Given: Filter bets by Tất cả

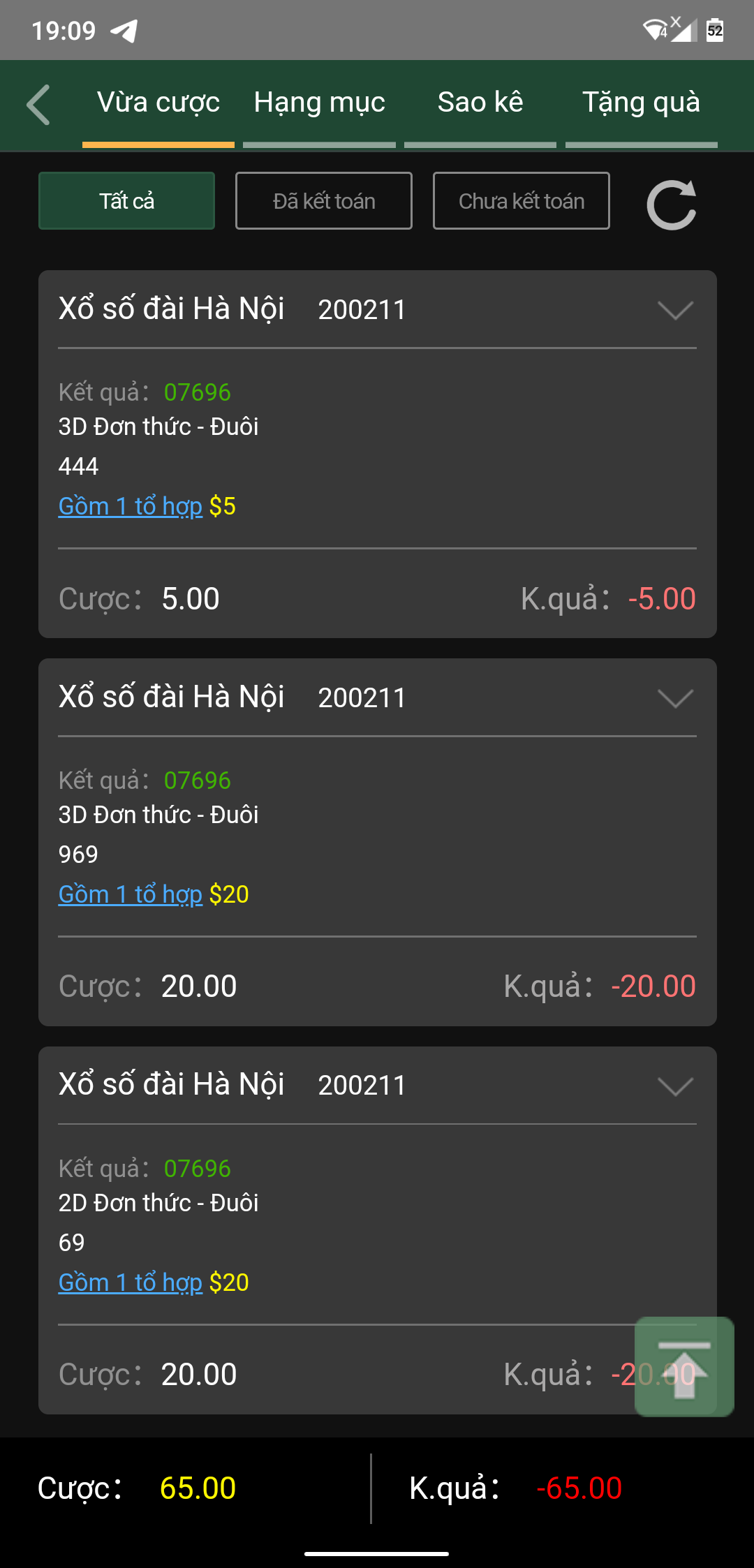Looking at the screenshot, I should coord(126,201).
